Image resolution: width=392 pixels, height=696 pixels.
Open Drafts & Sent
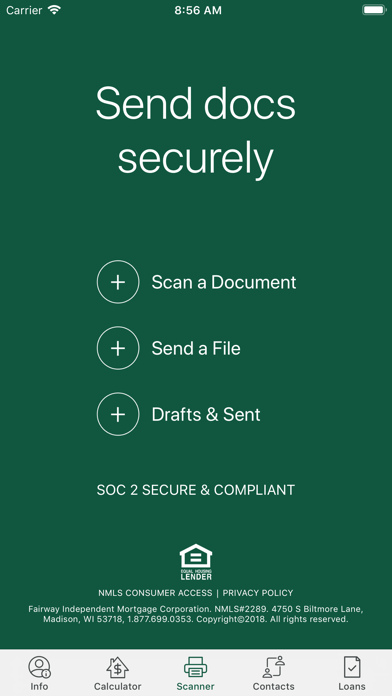tap(178, 415)
